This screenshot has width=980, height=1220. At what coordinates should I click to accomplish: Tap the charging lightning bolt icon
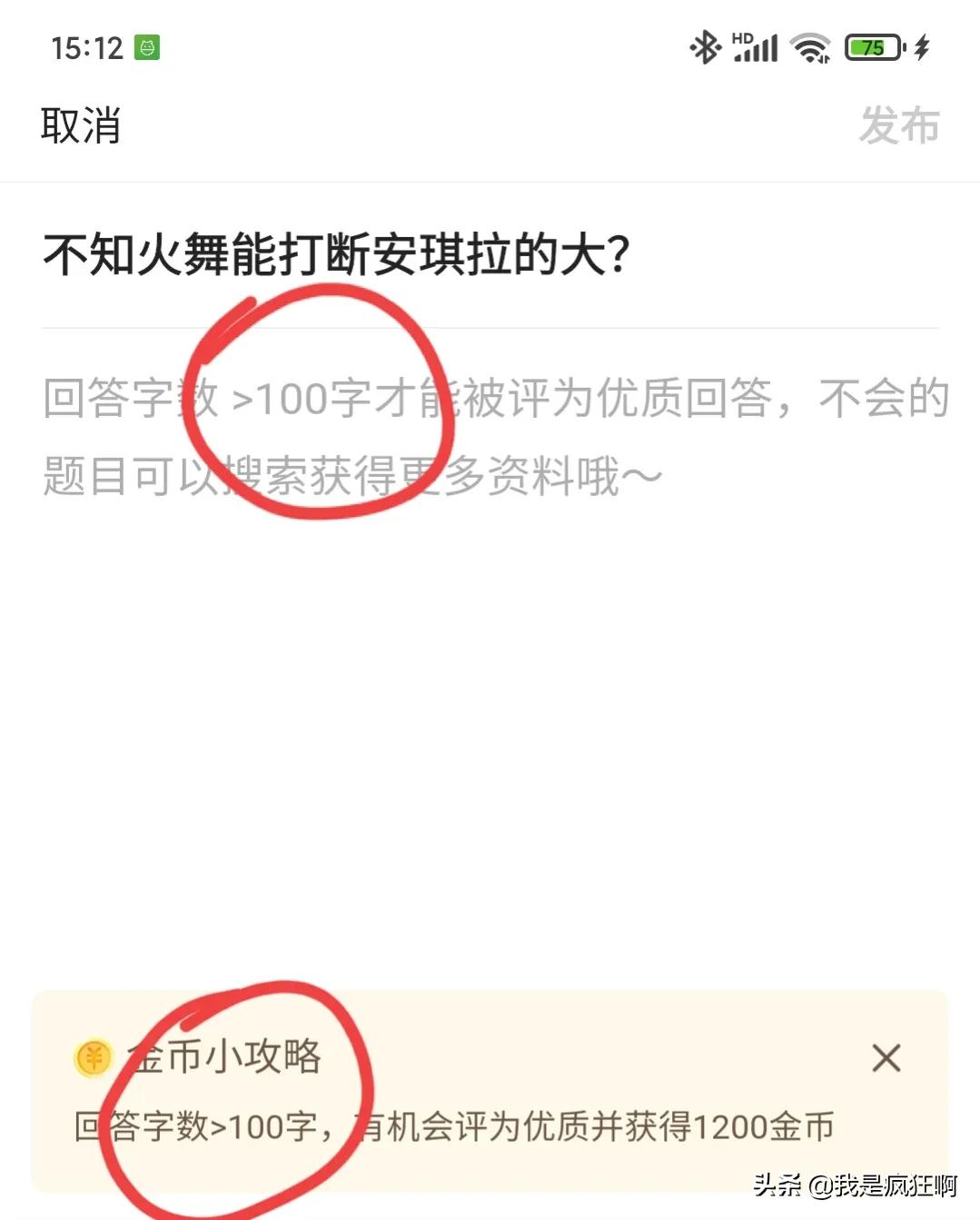click(x=922, y=45)
